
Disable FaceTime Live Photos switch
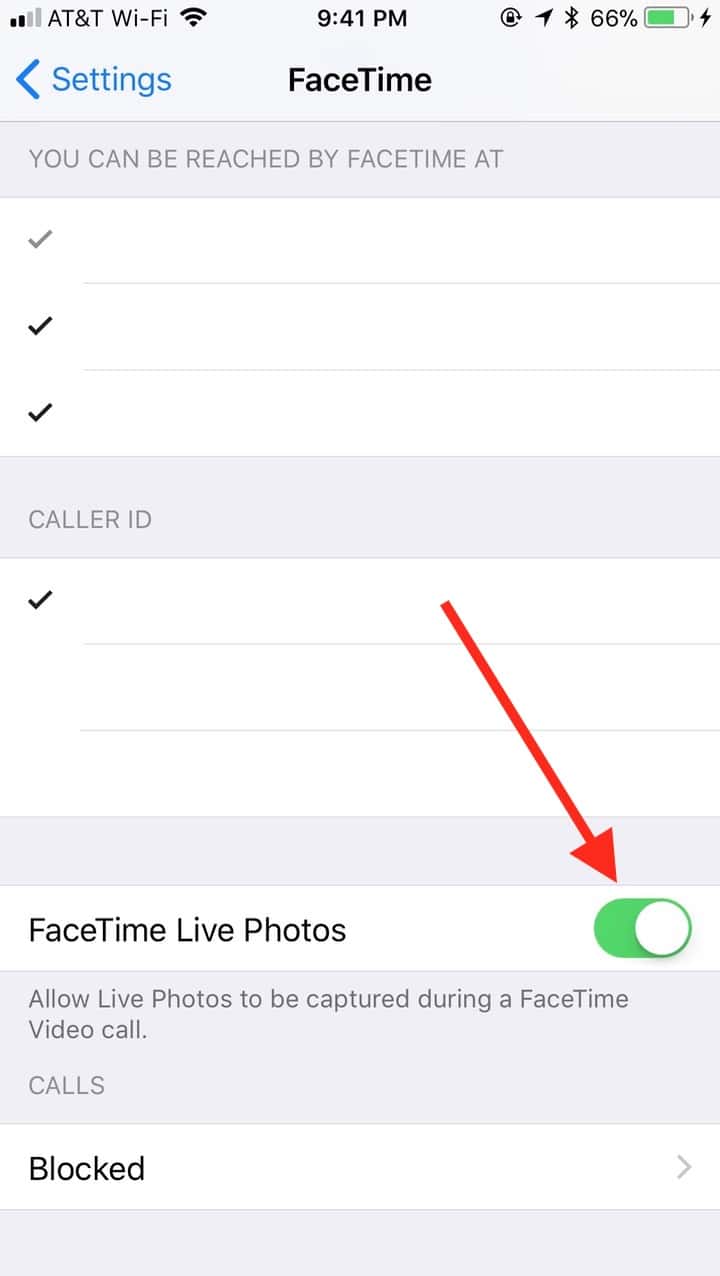tap(642, 929)
